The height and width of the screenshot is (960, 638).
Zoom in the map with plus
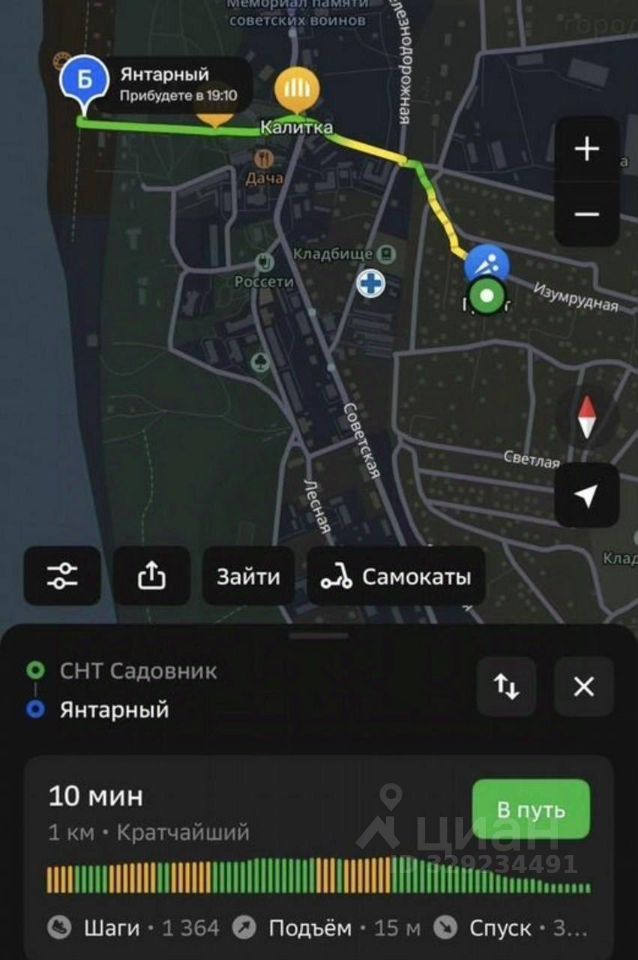click(x=586, y=150)
